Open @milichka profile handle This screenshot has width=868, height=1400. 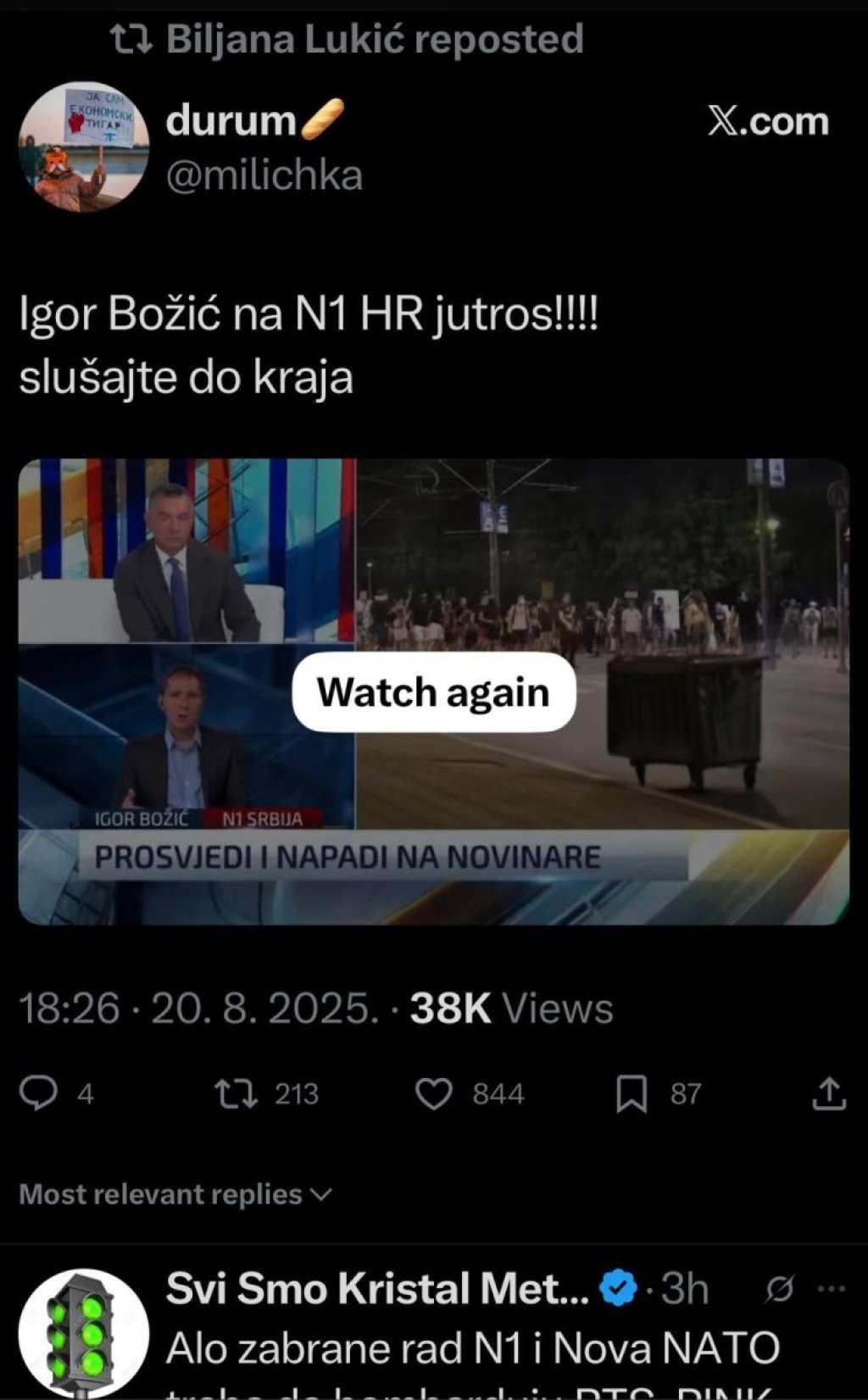click(264, 175)
